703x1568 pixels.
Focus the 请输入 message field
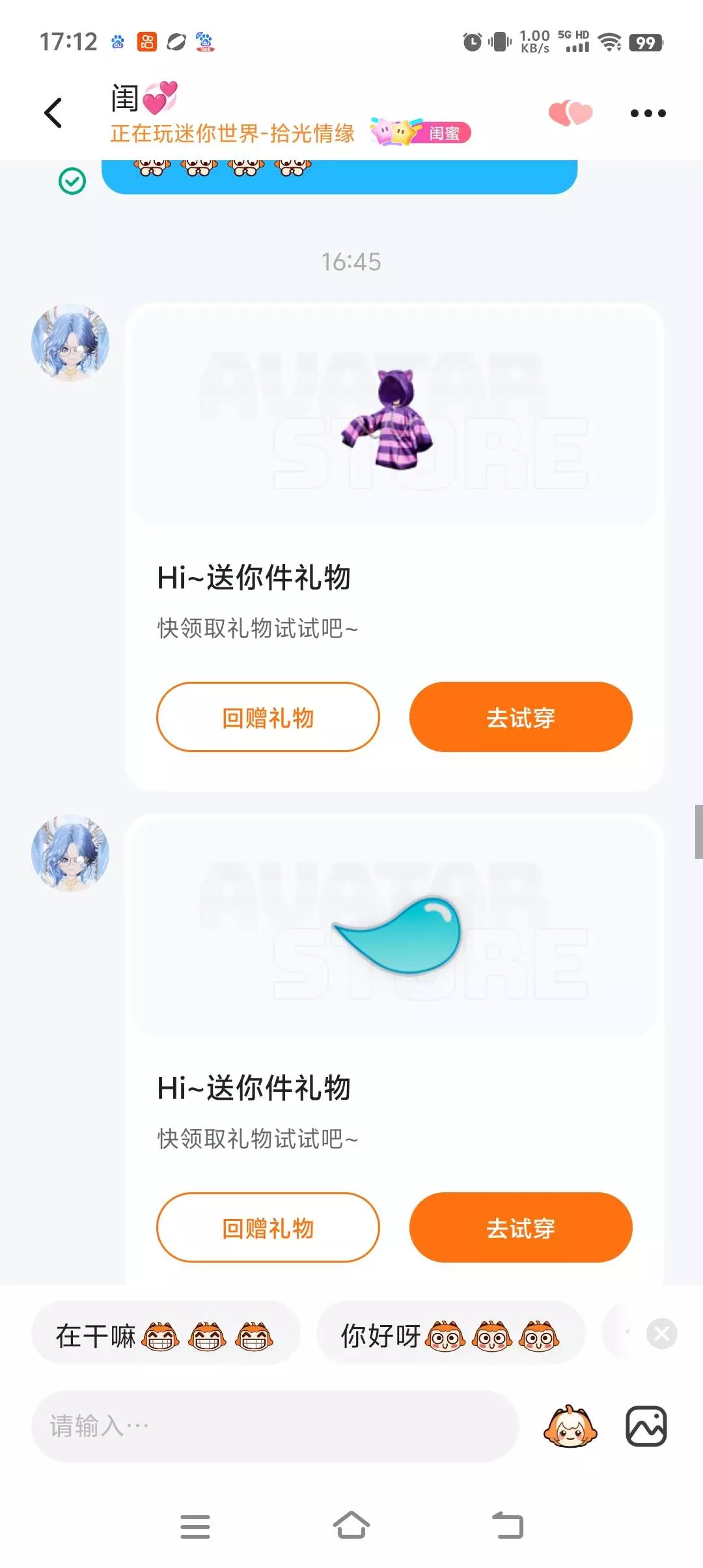click(275, 1426)
